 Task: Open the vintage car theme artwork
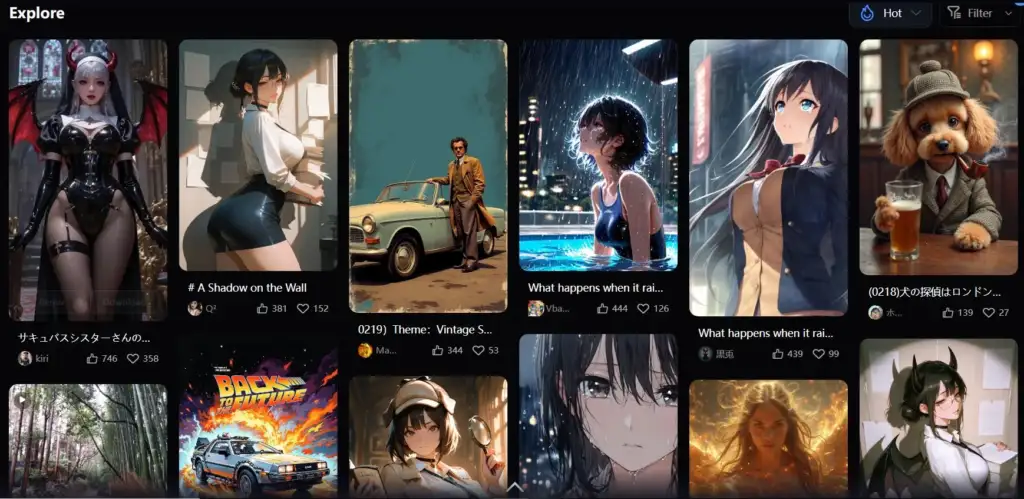click(x=428, y=175)
